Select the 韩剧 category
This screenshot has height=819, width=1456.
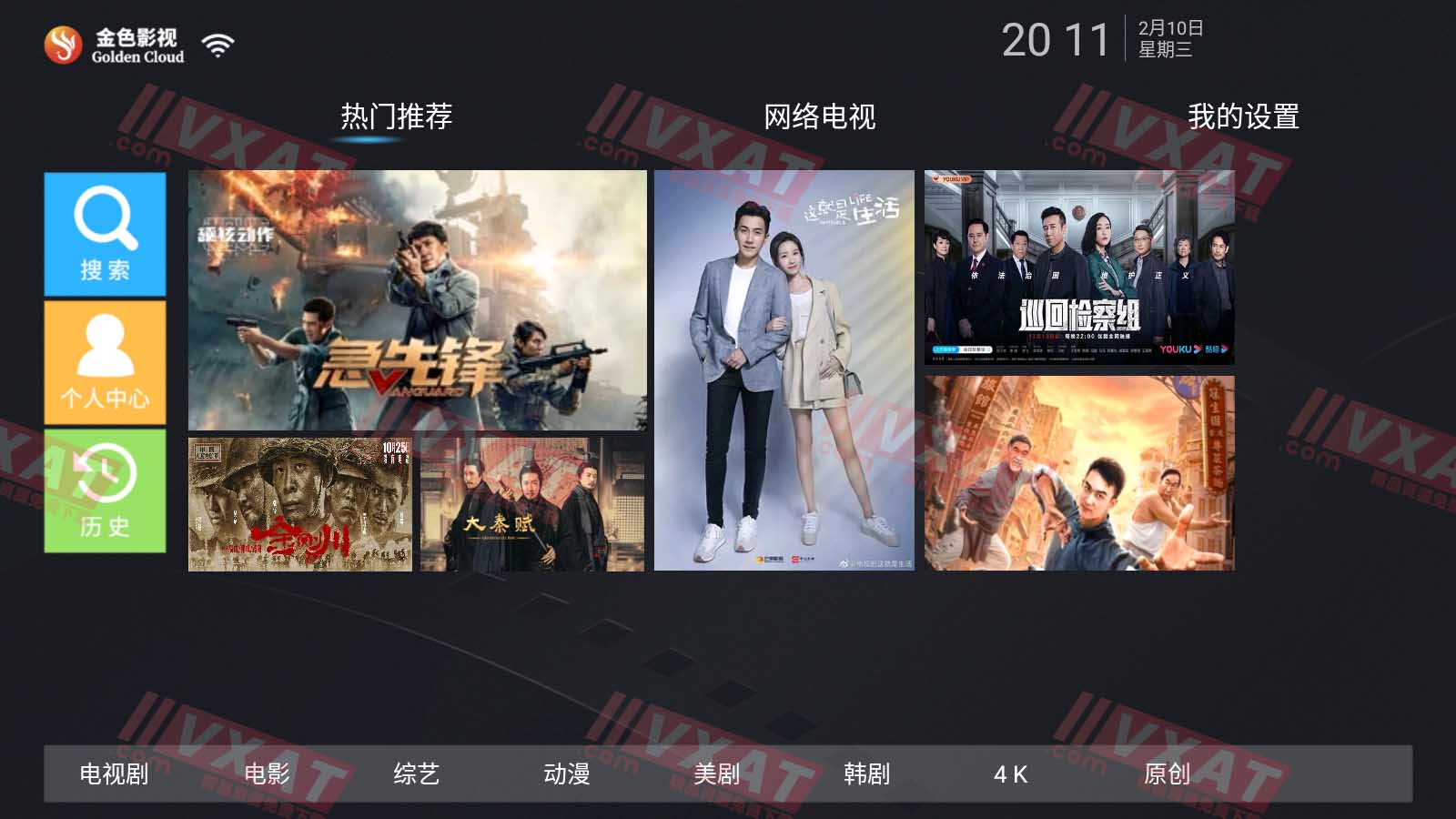[x=866, y=773]
